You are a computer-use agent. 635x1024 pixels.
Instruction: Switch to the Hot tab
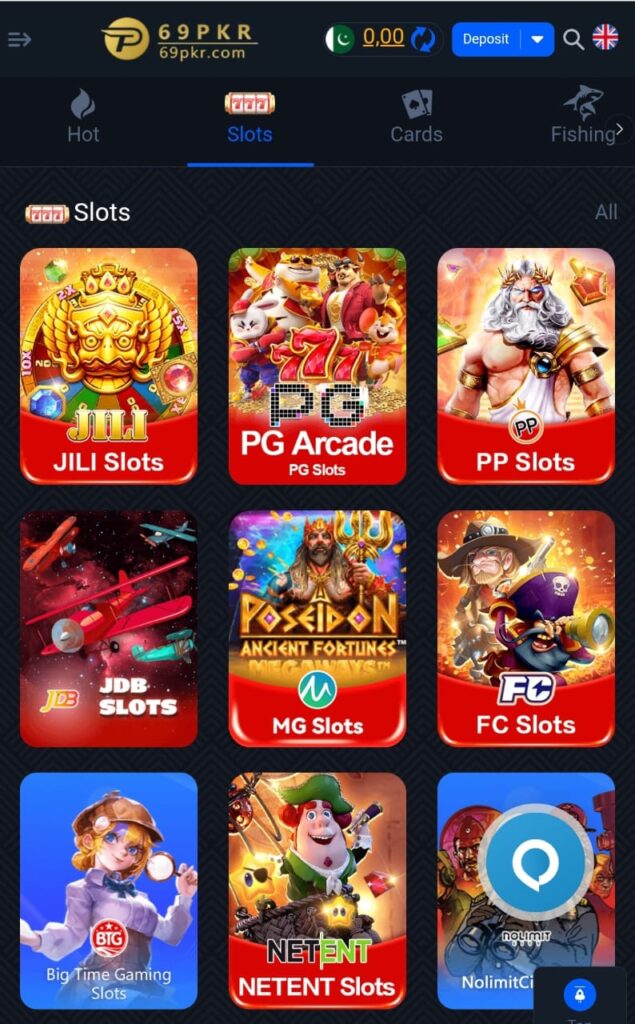pyautogui.click(x=83, y=117)
